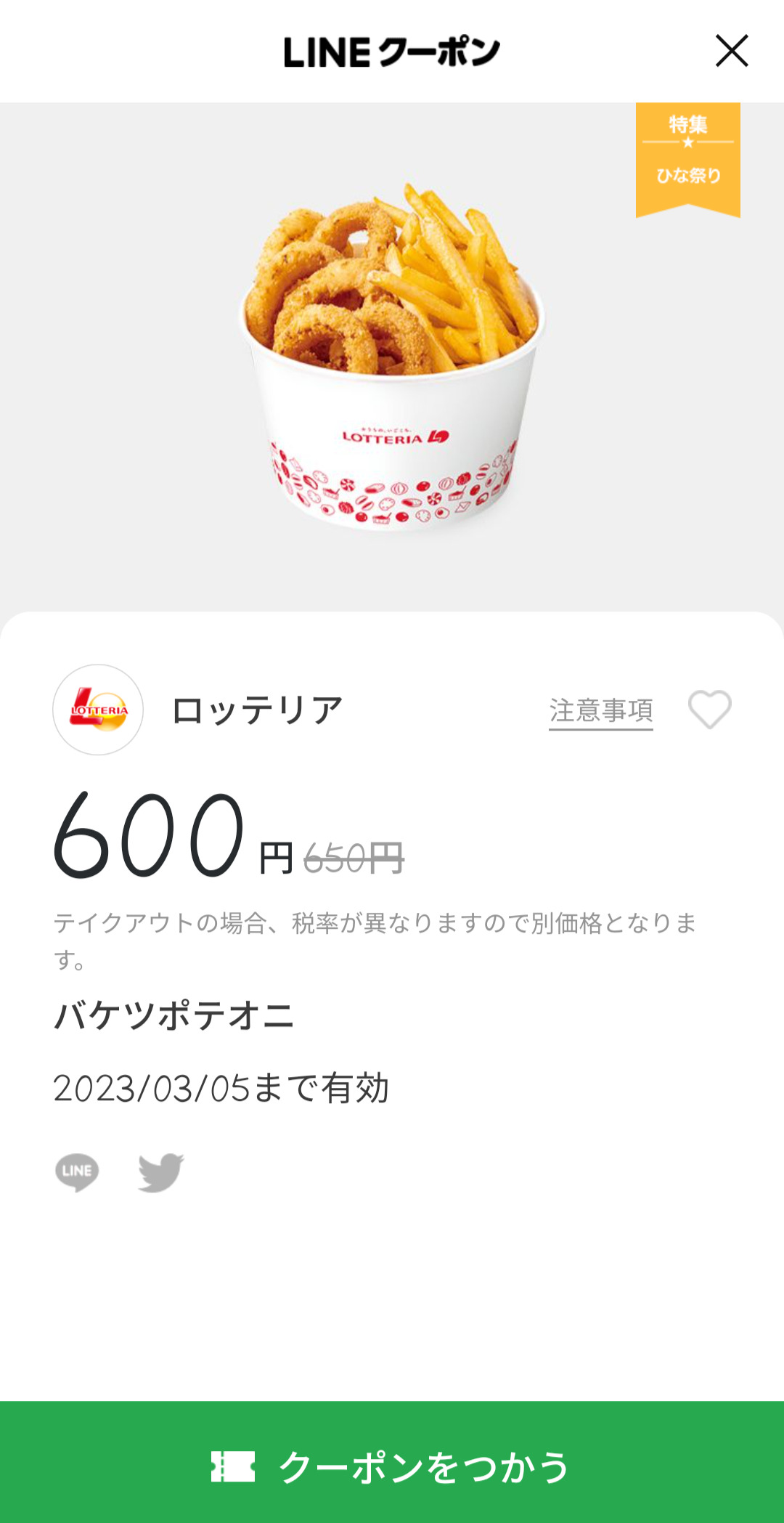Tap クーポンをつかう to use the coupon
The height and width of the screenshot is (1523, 784).
click(392, 1466)
